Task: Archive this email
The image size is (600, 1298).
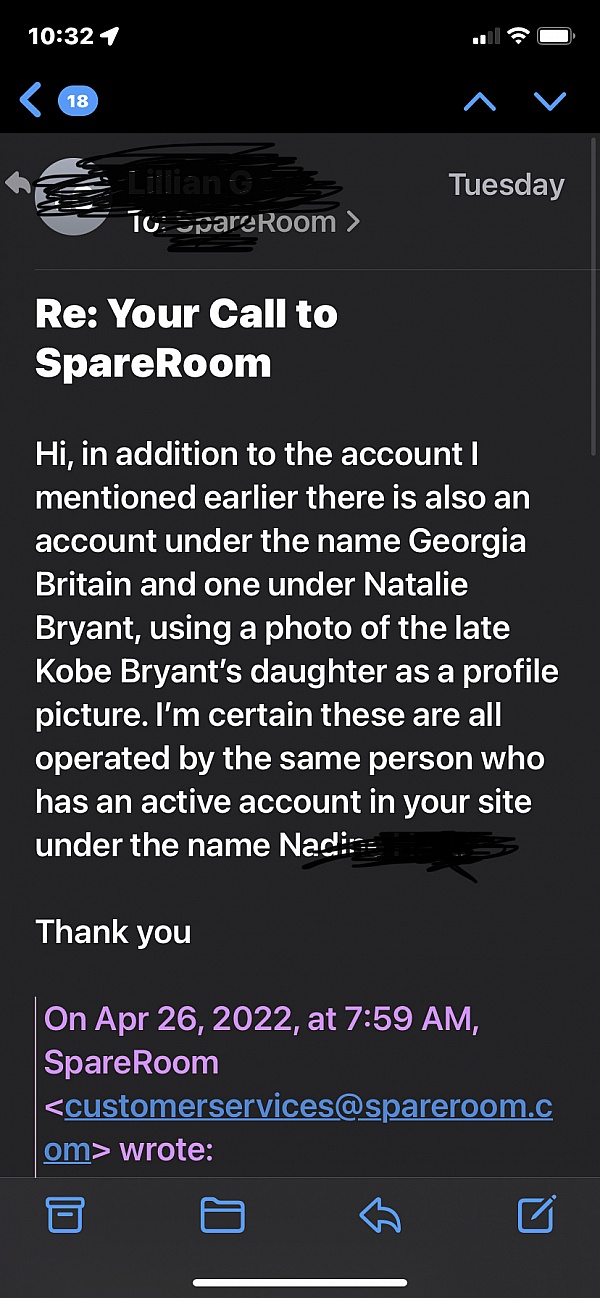Action: (66, 1214)
